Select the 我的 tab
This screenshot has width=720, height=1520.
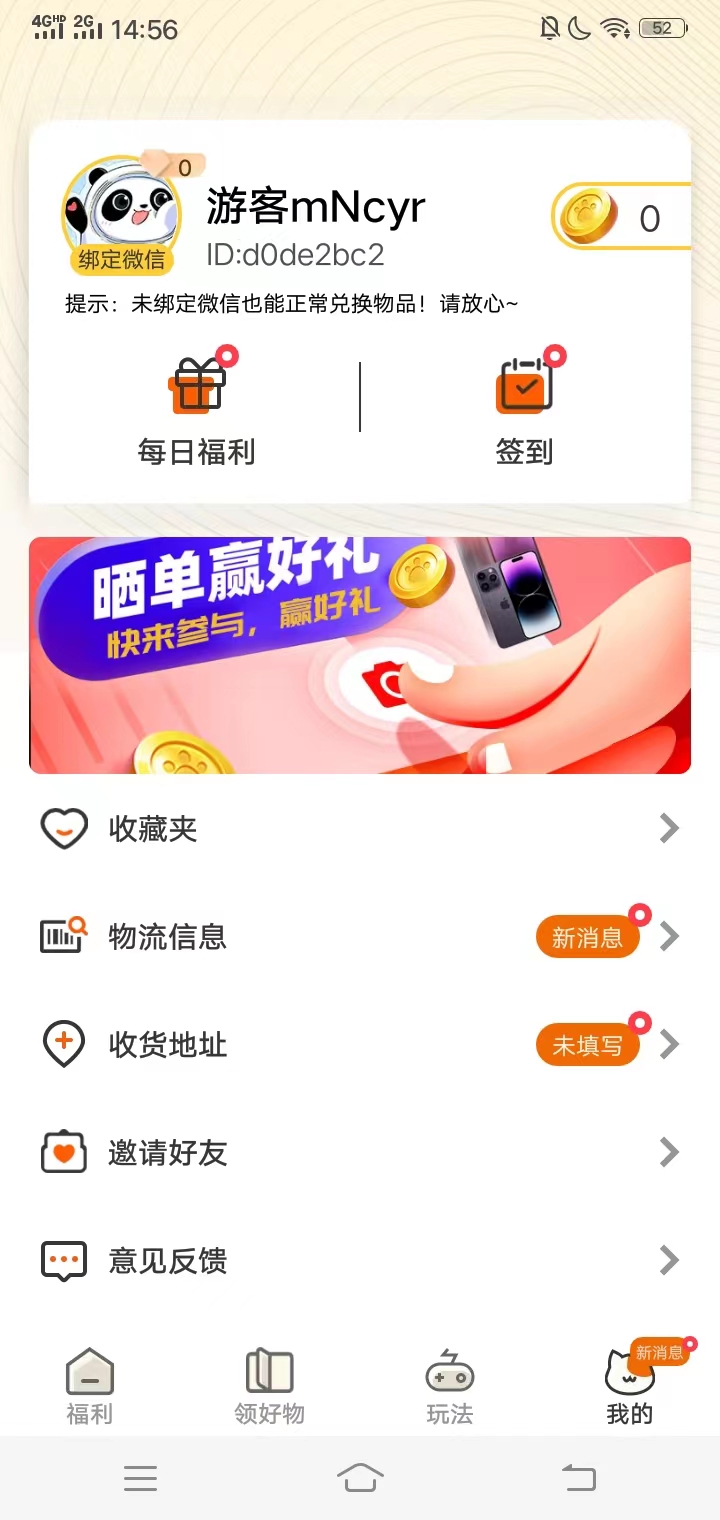coord(630,1386)
